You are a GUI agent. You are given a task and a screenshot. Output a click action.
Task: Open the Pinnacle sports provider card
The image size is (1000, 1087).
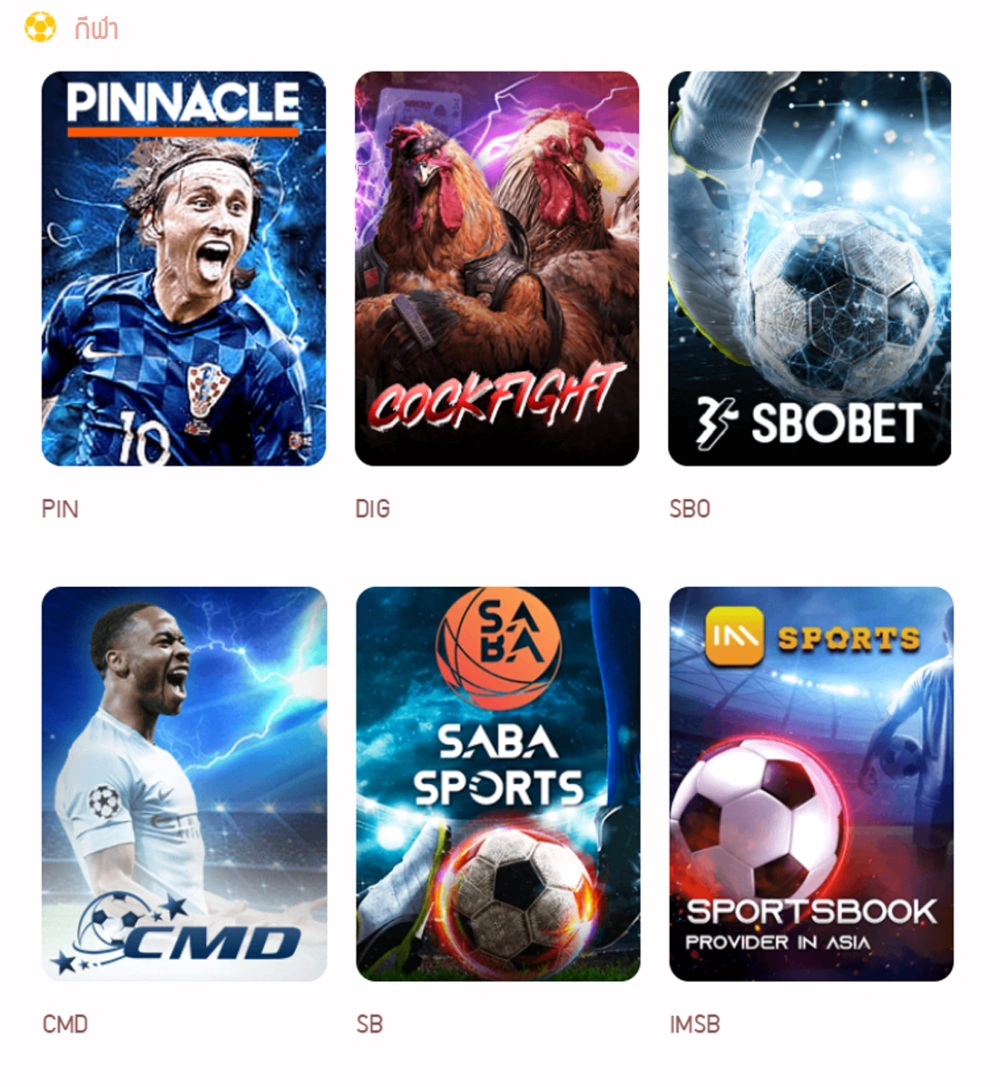tap(183, 268)
